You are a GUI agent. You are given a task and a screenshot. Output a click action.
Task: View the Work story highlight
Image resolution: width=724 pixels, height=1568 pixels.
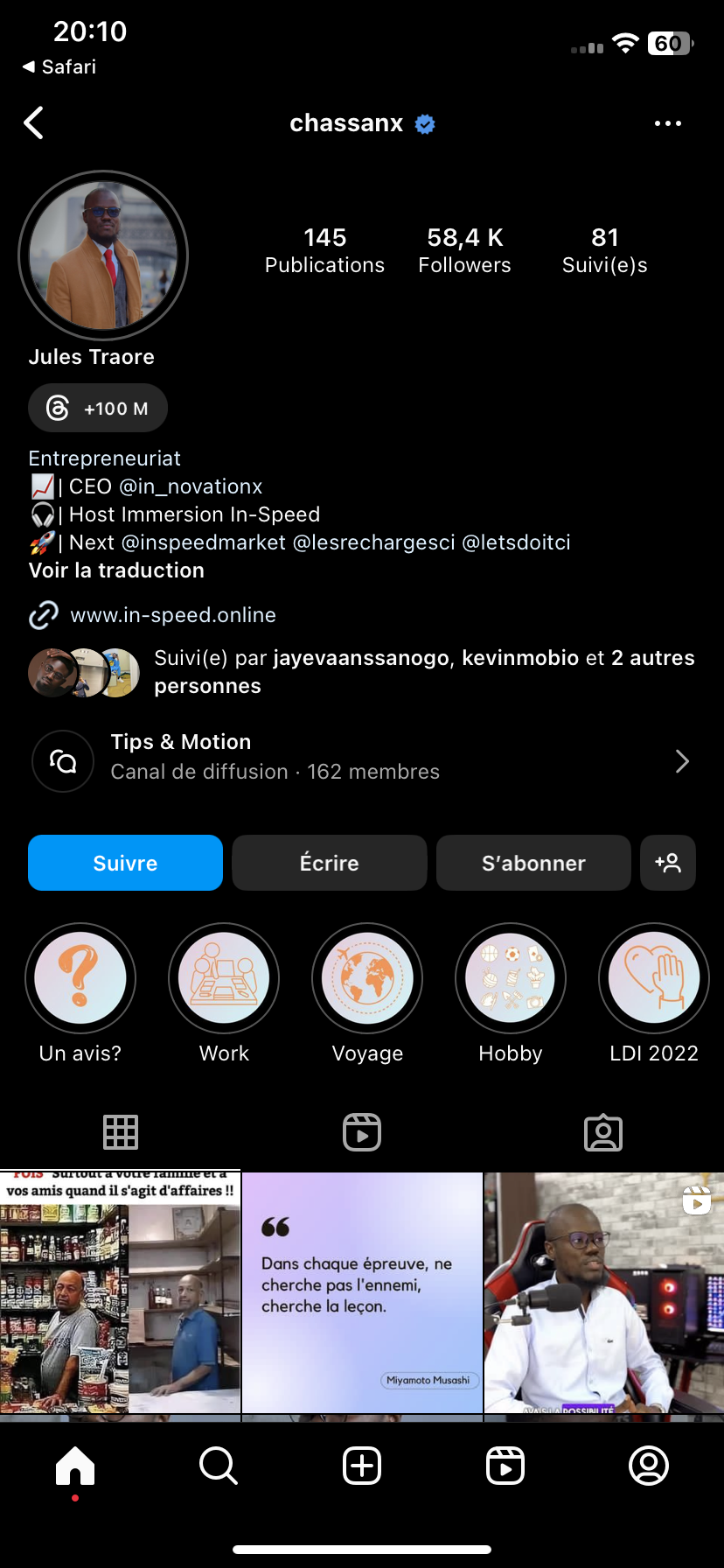tap(224, 978)
